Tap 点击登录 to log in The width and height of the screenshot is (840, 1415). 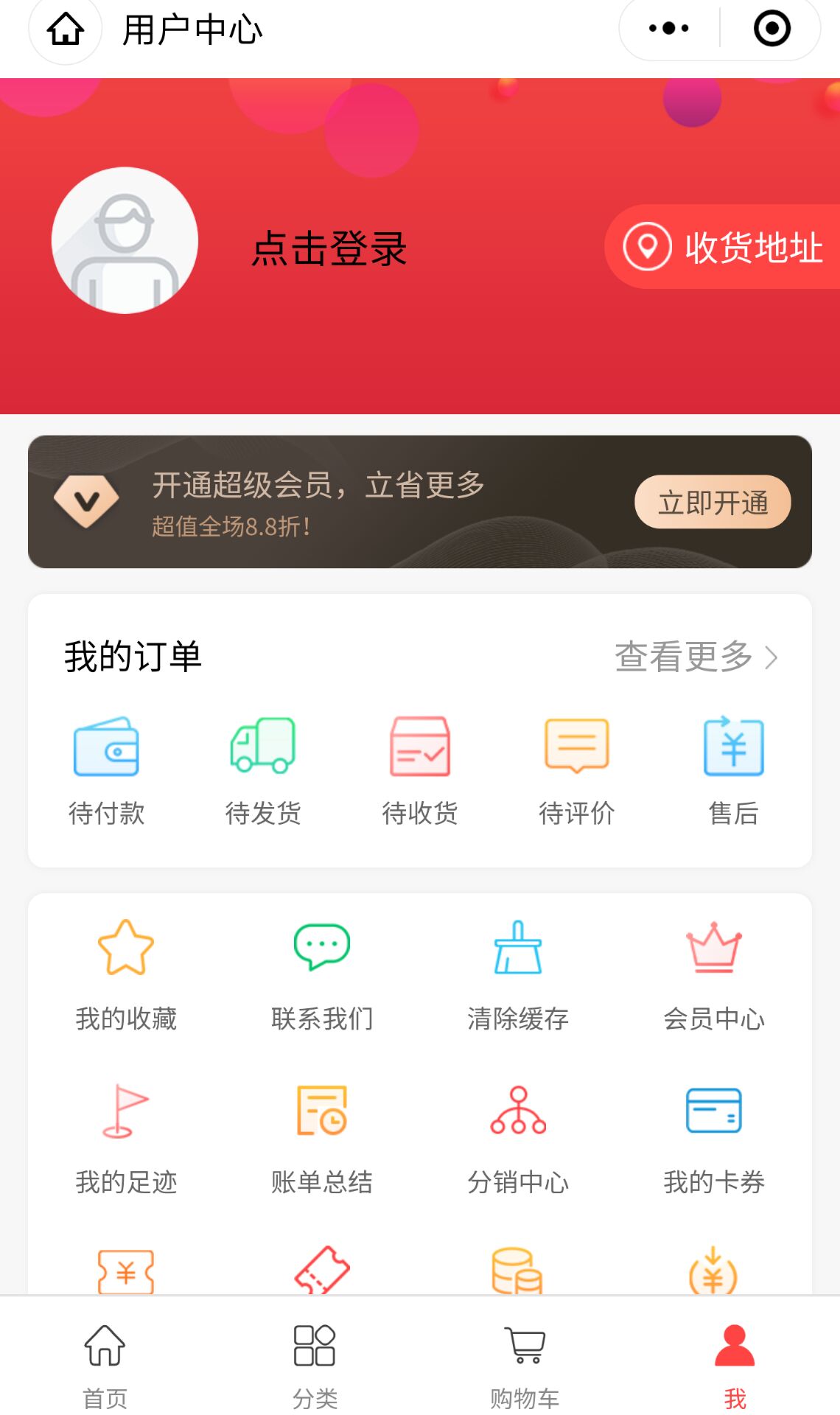point(329,248)
